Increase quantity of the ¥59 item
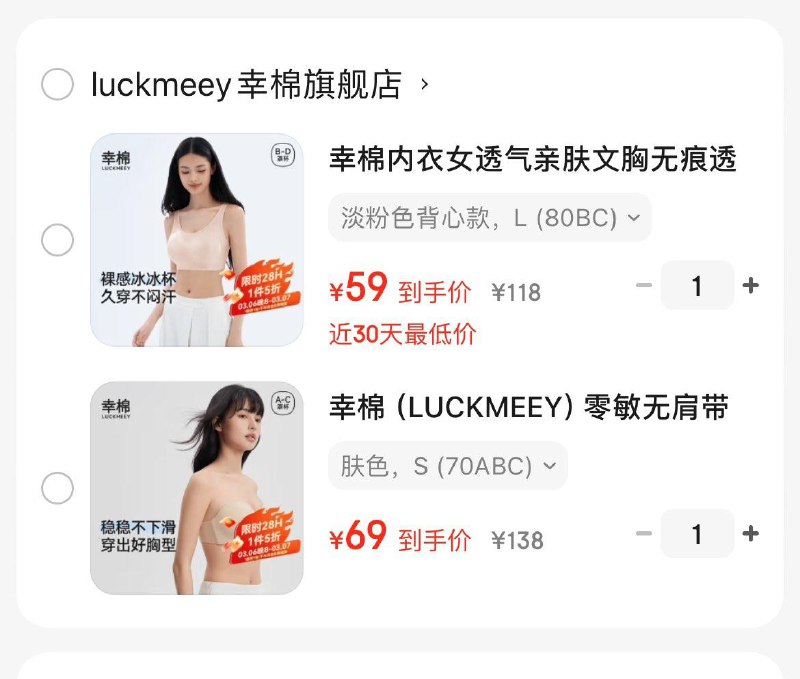Viewport: 800px width, 679px height. pos(751,286)
